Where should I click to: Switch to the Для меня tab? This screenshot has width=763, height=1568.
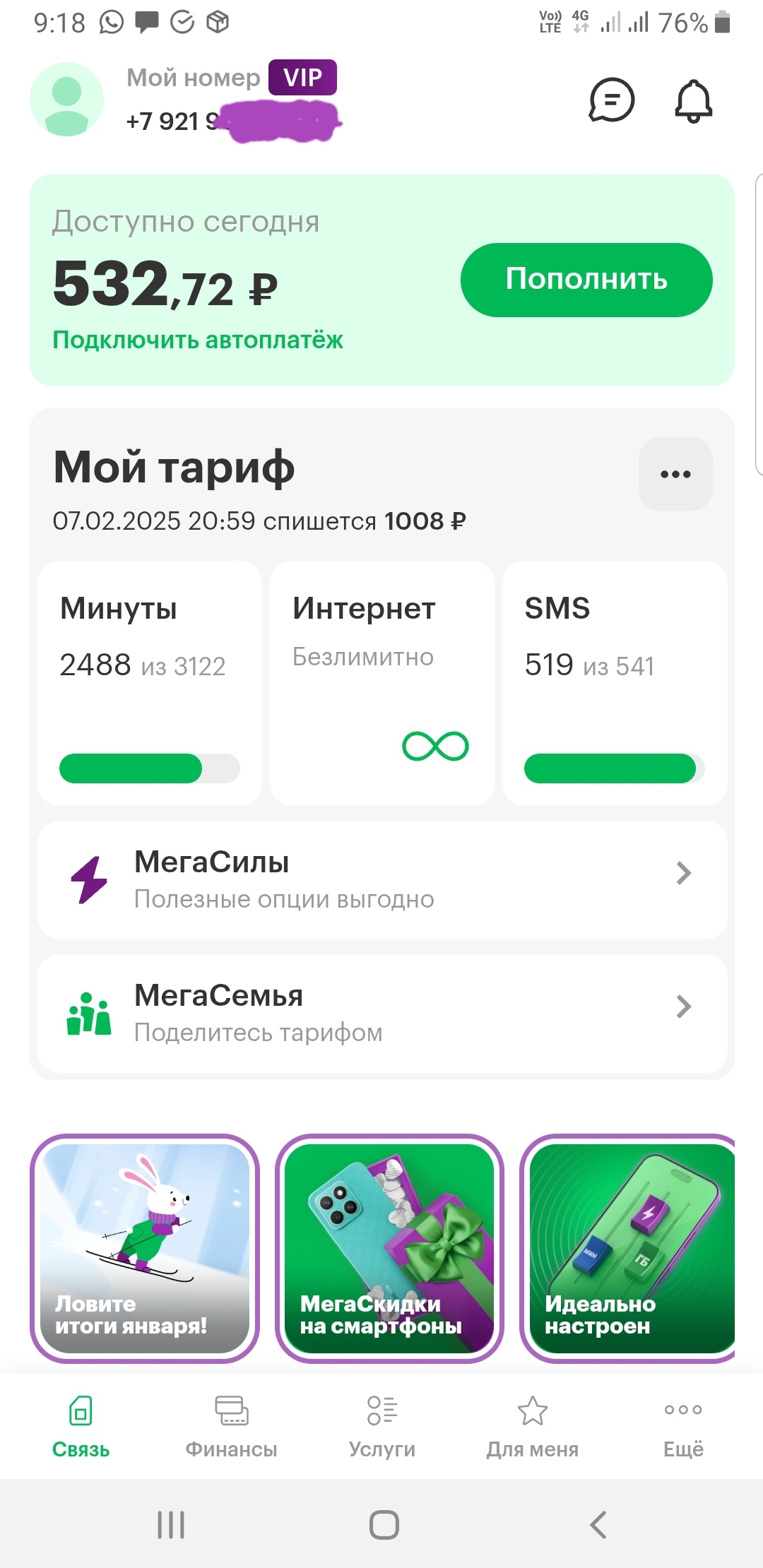tap(533, 1425)
